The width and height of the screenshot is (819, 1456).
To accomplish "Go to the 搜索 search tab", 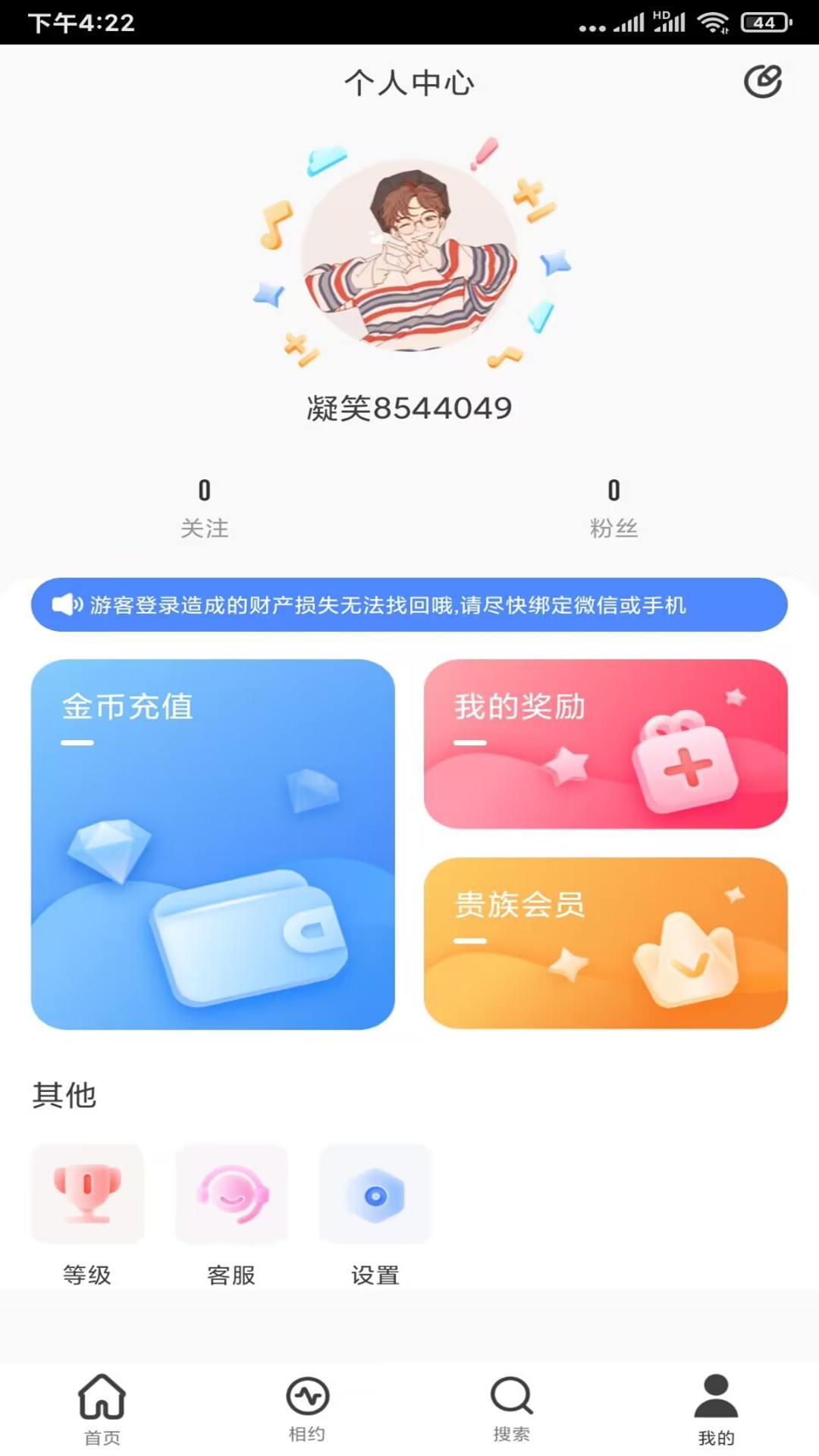I will click(512, 1409).
